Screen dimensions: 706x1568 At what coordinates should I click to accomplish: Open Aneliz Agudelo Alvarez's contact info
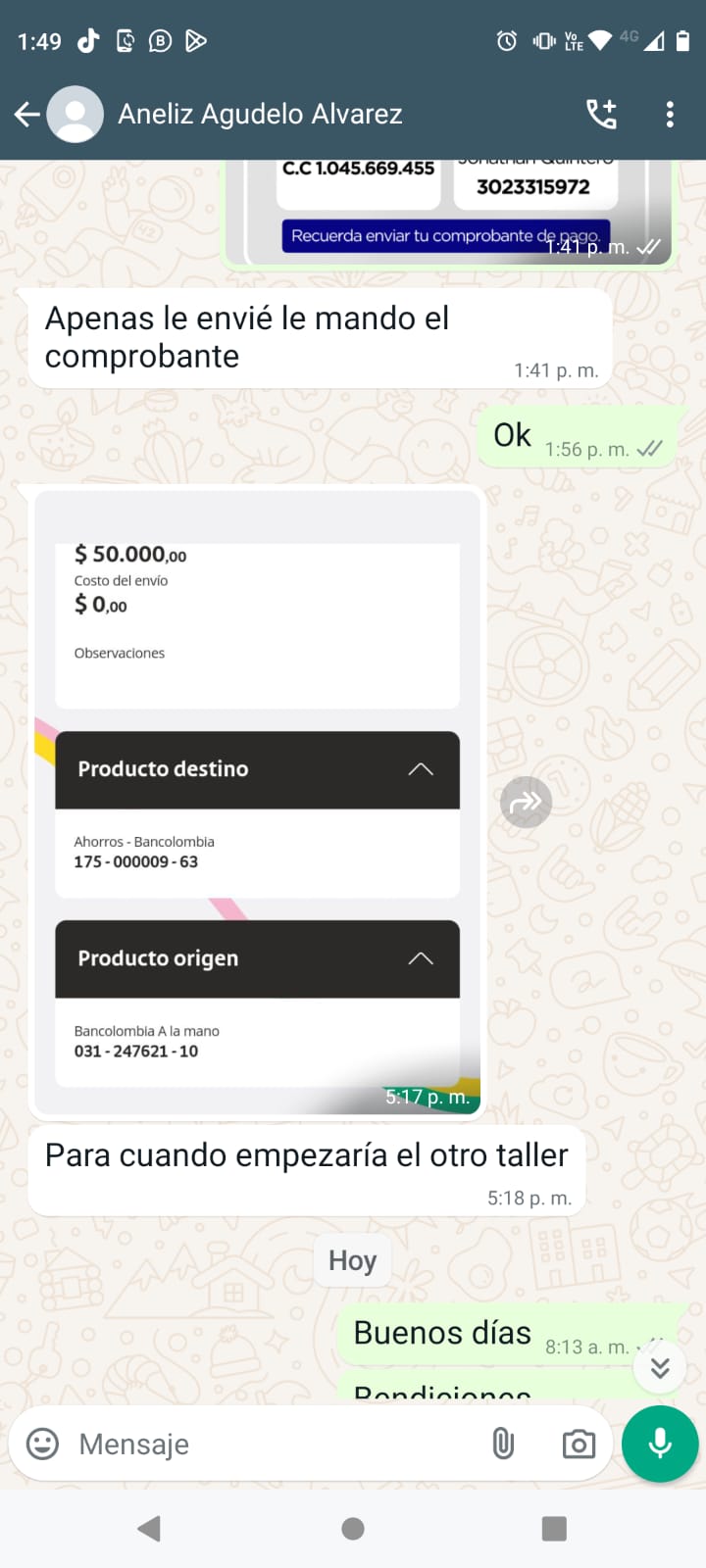pos(260,115)
